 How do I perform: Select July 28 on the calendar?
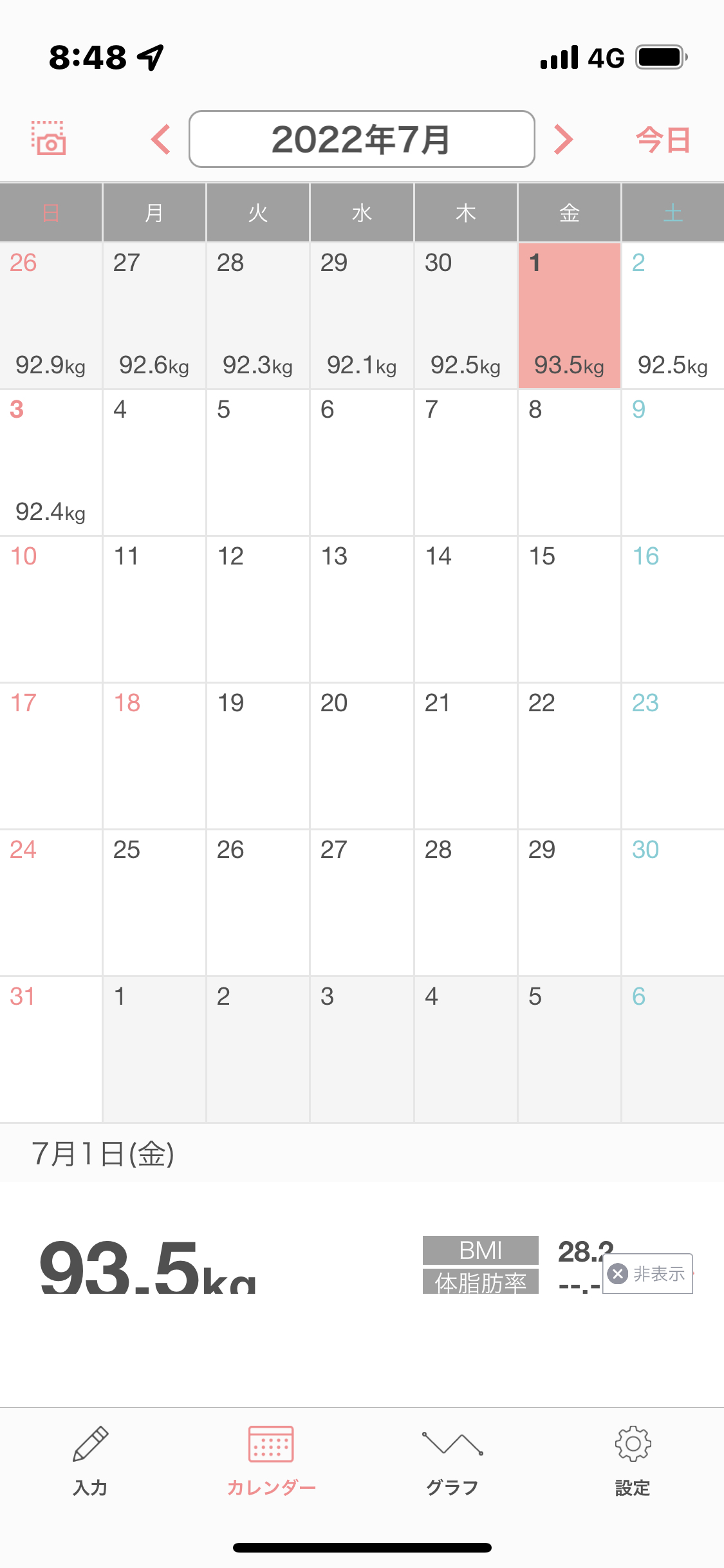pyautogui.click(x=465, y=902)
